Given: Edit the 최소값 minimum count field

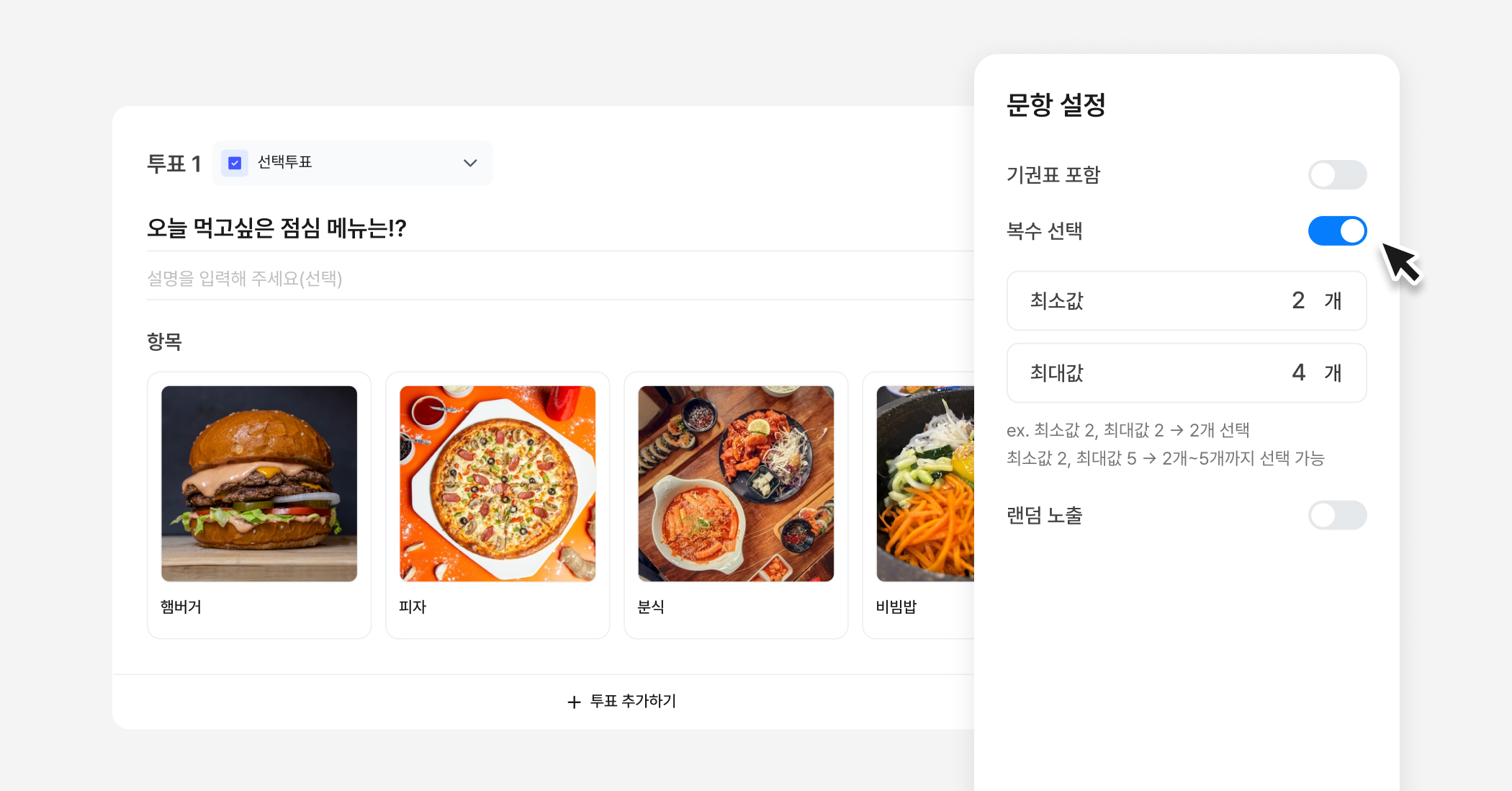Looking at the screenshot, I should tap(1186, 300).
